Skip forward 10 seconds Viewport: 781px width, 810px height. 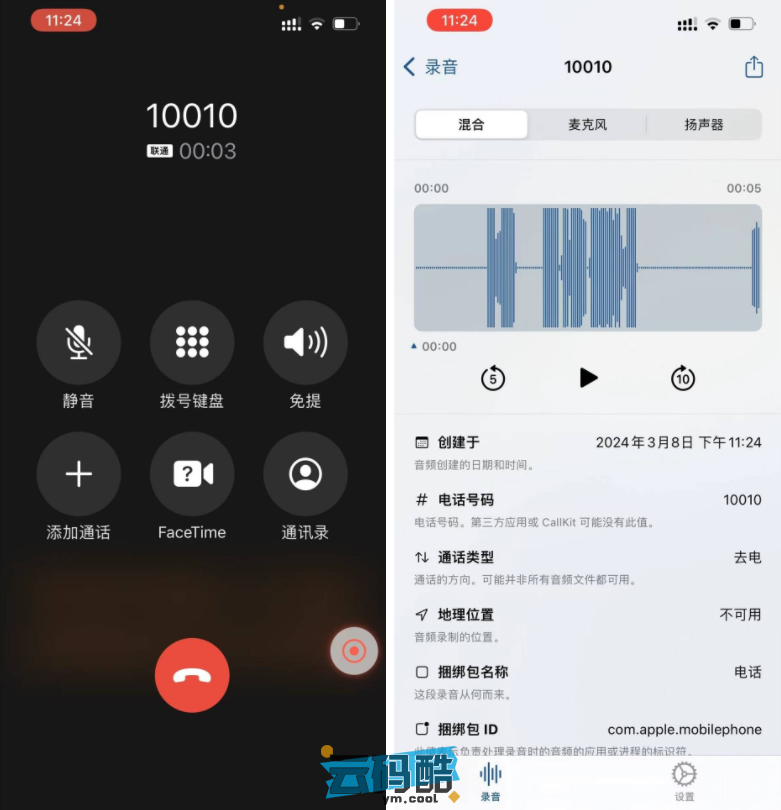coord(683,378)
